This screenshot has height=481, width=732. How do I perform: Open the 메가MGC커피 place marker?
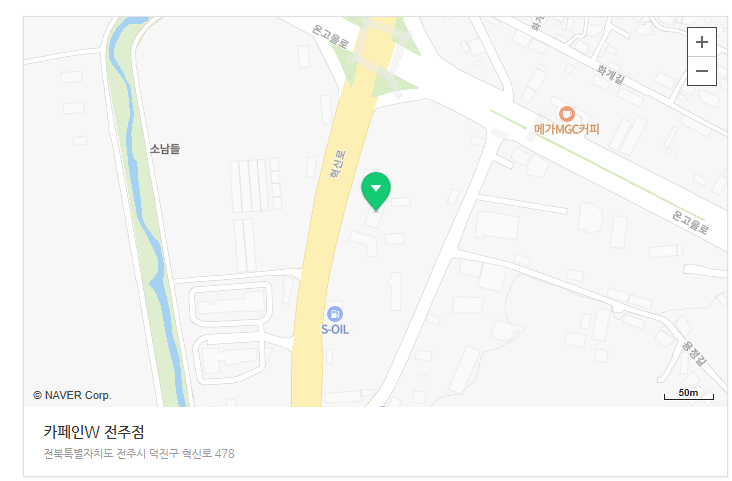pyautogui.click(x=567, y=114)
